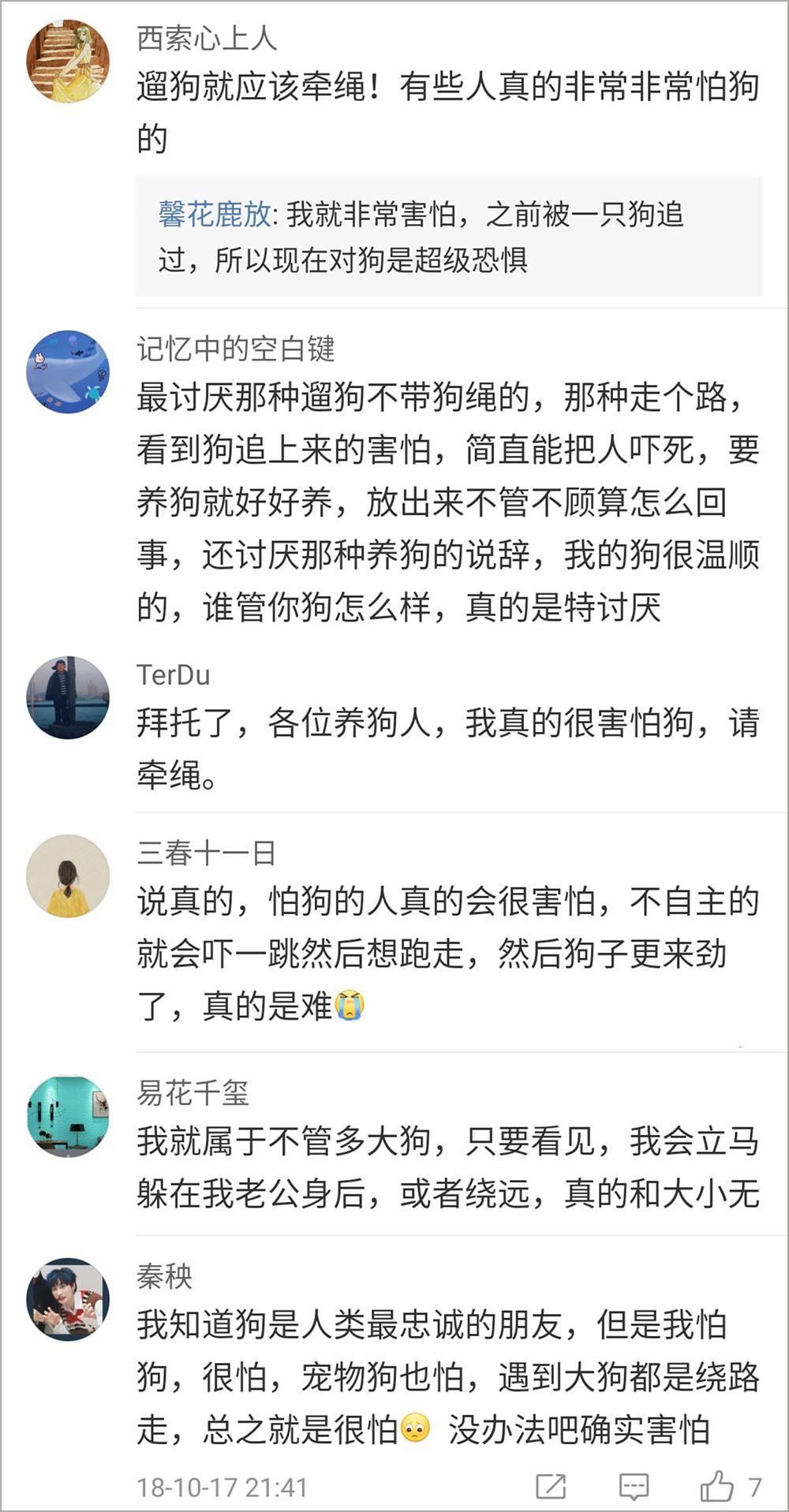This screenshot has height=1512, width=789.
Task: Tap the gray quoted reply box
Action: pyautogui.click(x=450, y=235)
